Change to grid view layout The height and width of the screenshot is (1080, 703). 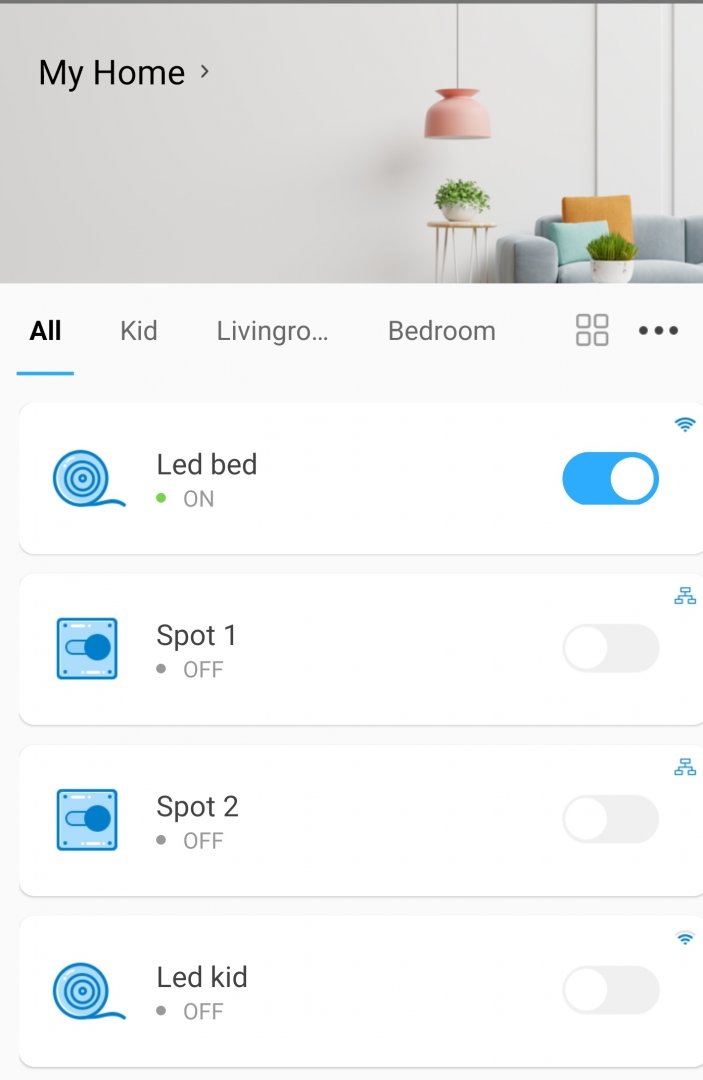[x=592, y=330]
